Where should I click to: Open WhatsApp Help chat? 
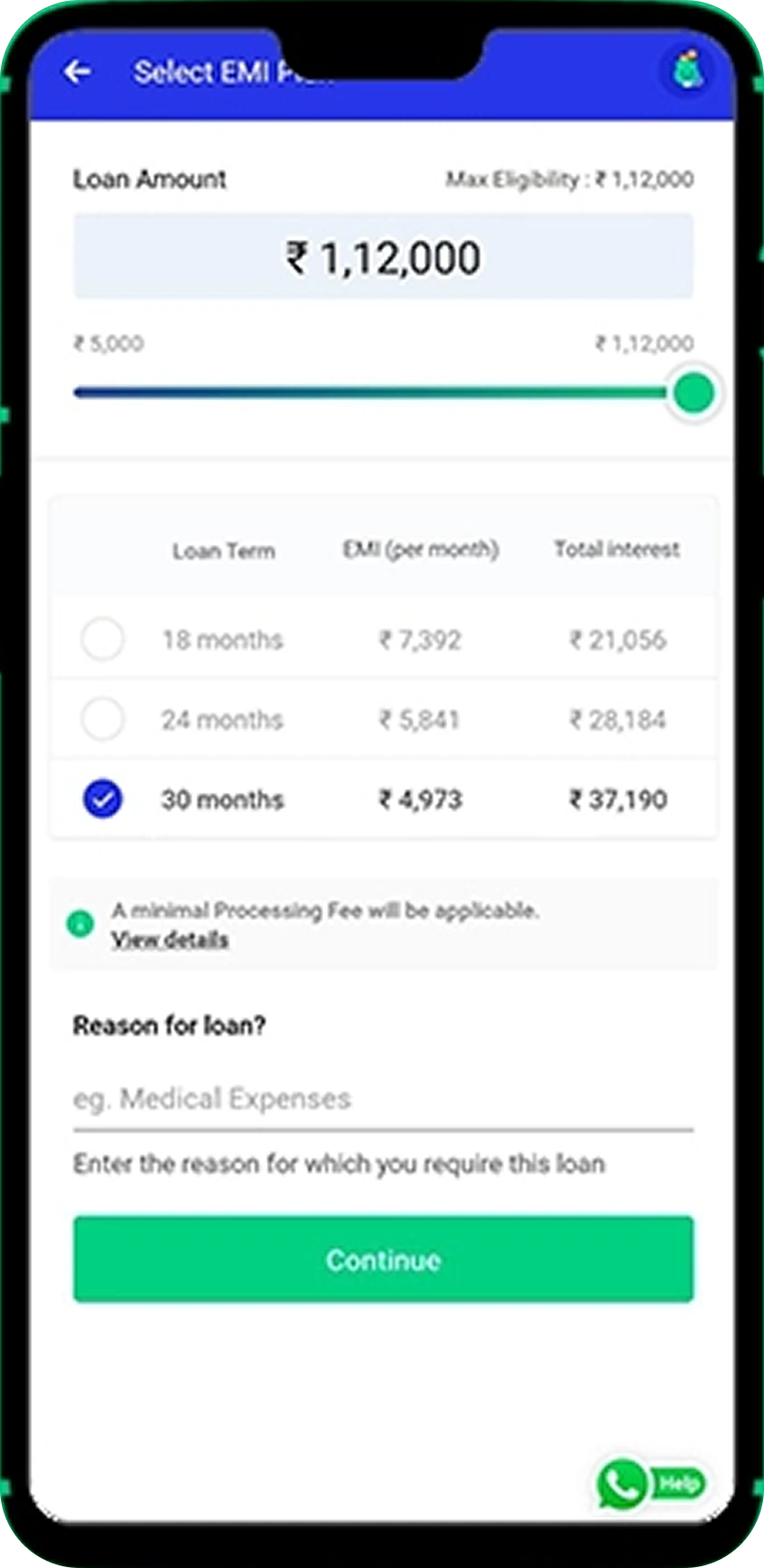648,1484
